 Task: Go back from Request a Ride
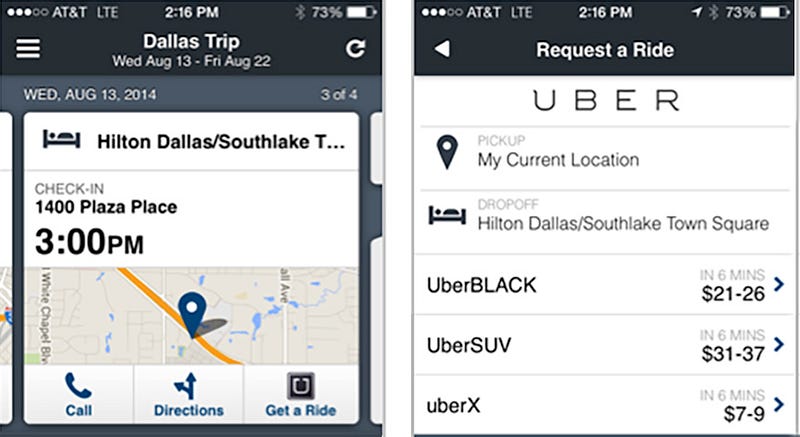(442, 49)
